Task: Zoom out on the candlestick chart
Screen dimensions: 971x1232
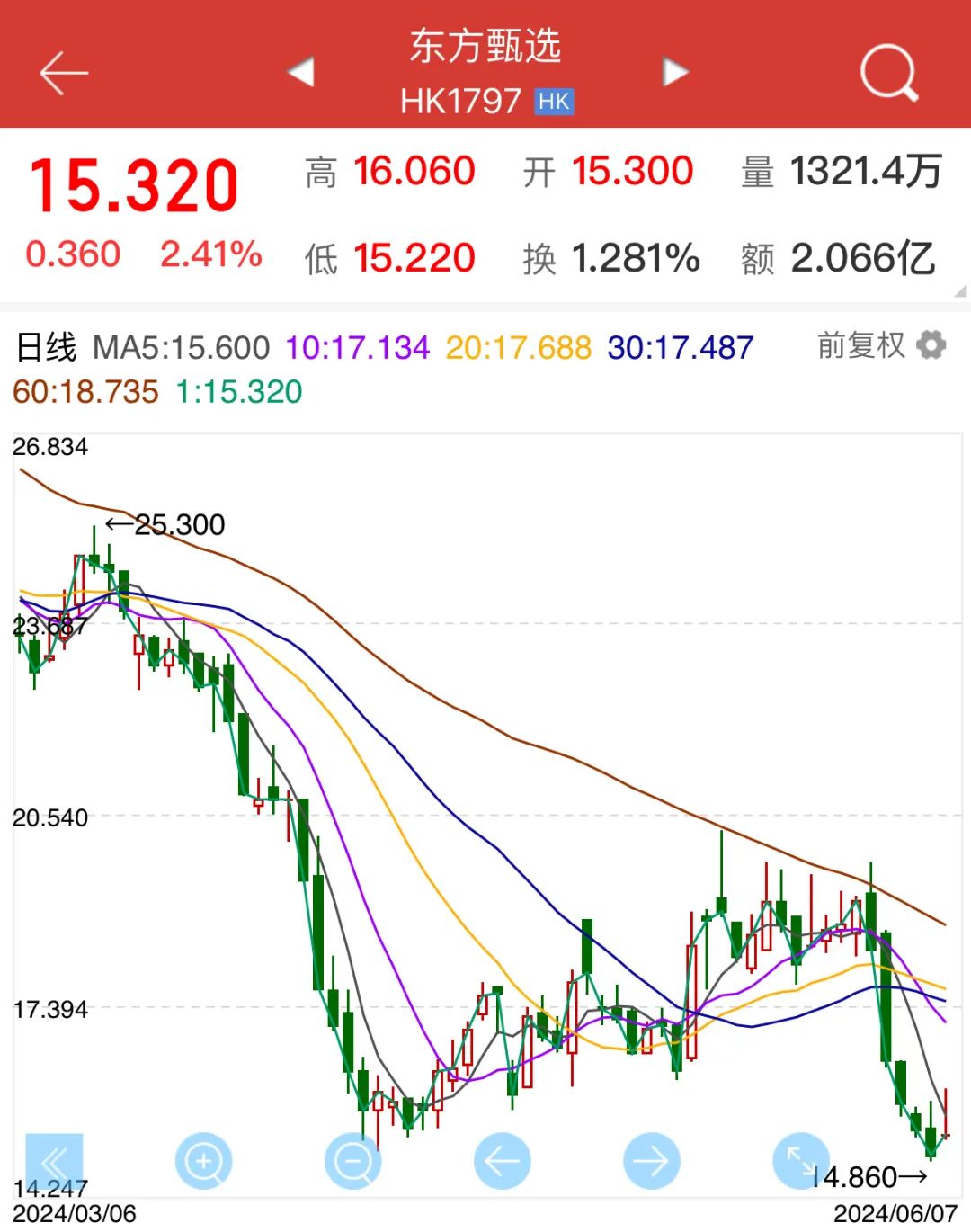Action: pos(352,1162)
